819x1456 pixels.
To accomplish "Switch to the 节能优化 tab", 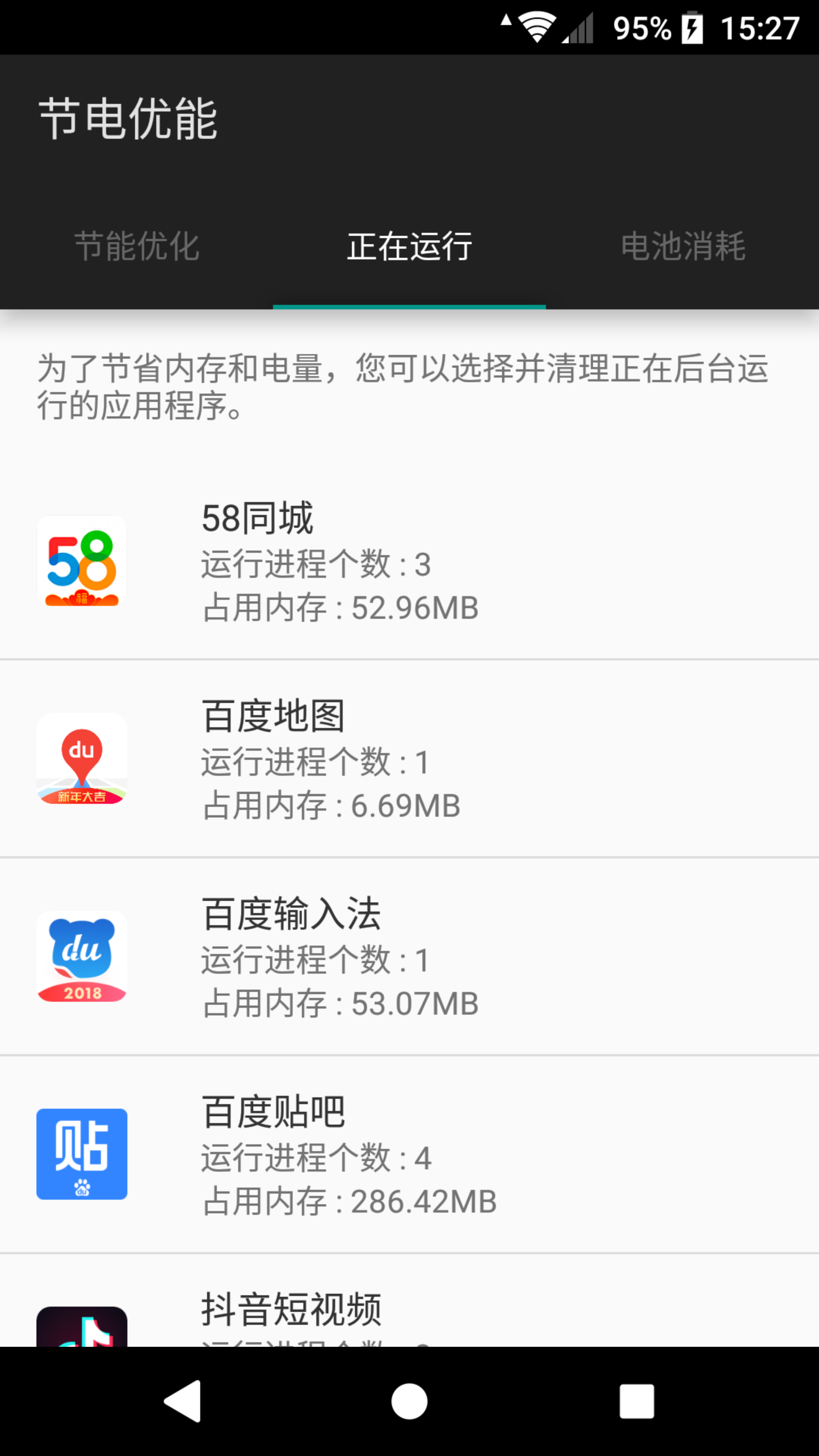I will coord(137,246).
